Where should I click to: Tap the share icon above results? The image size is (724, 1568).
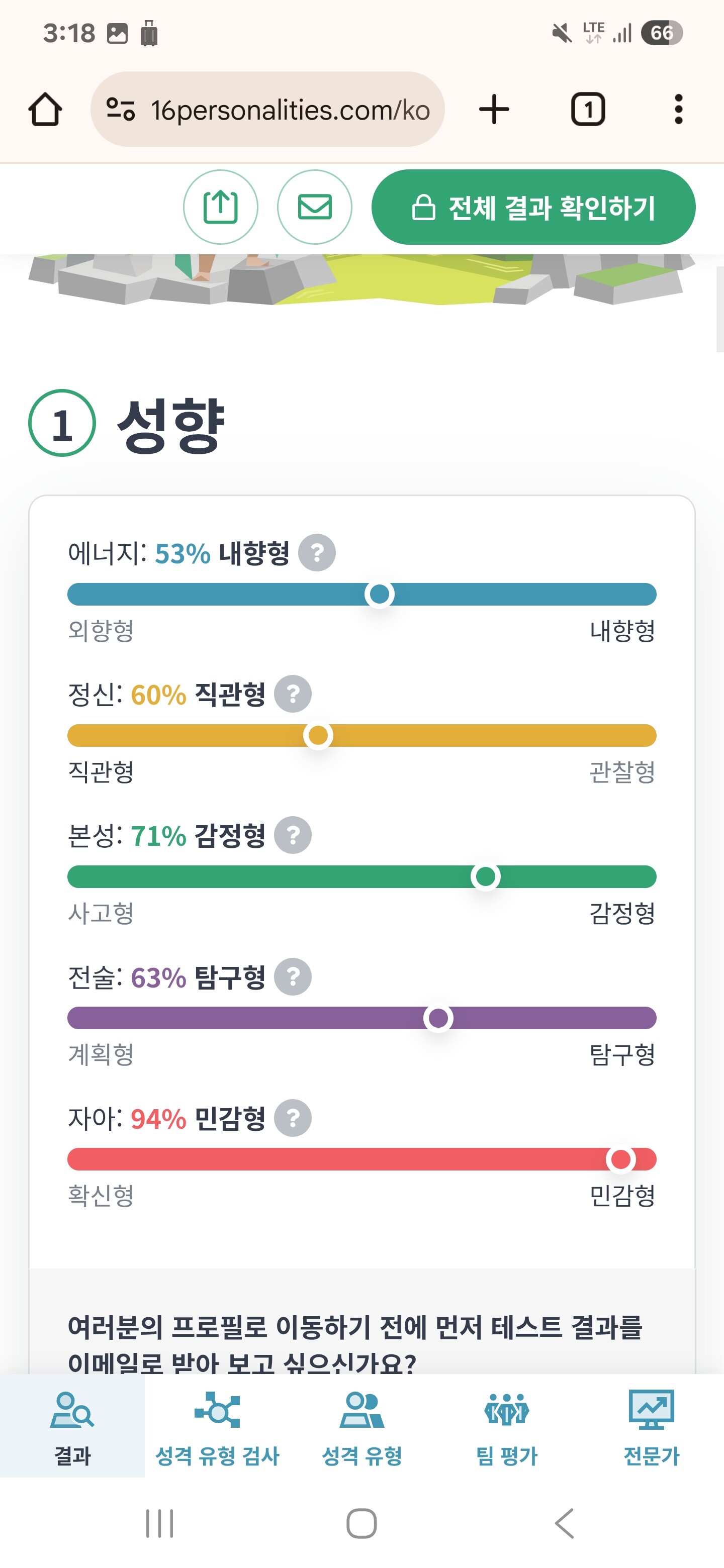pos(220,207)
